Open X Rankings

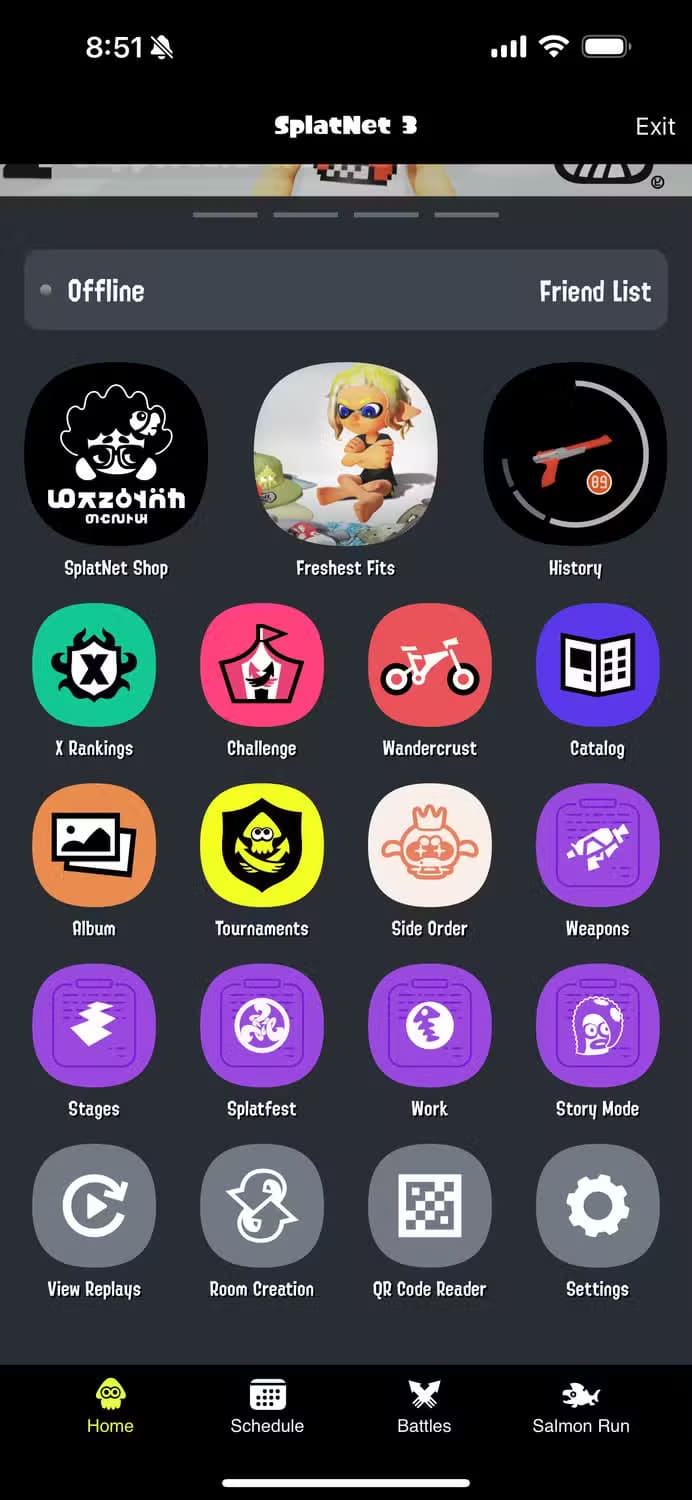point(94,665)
